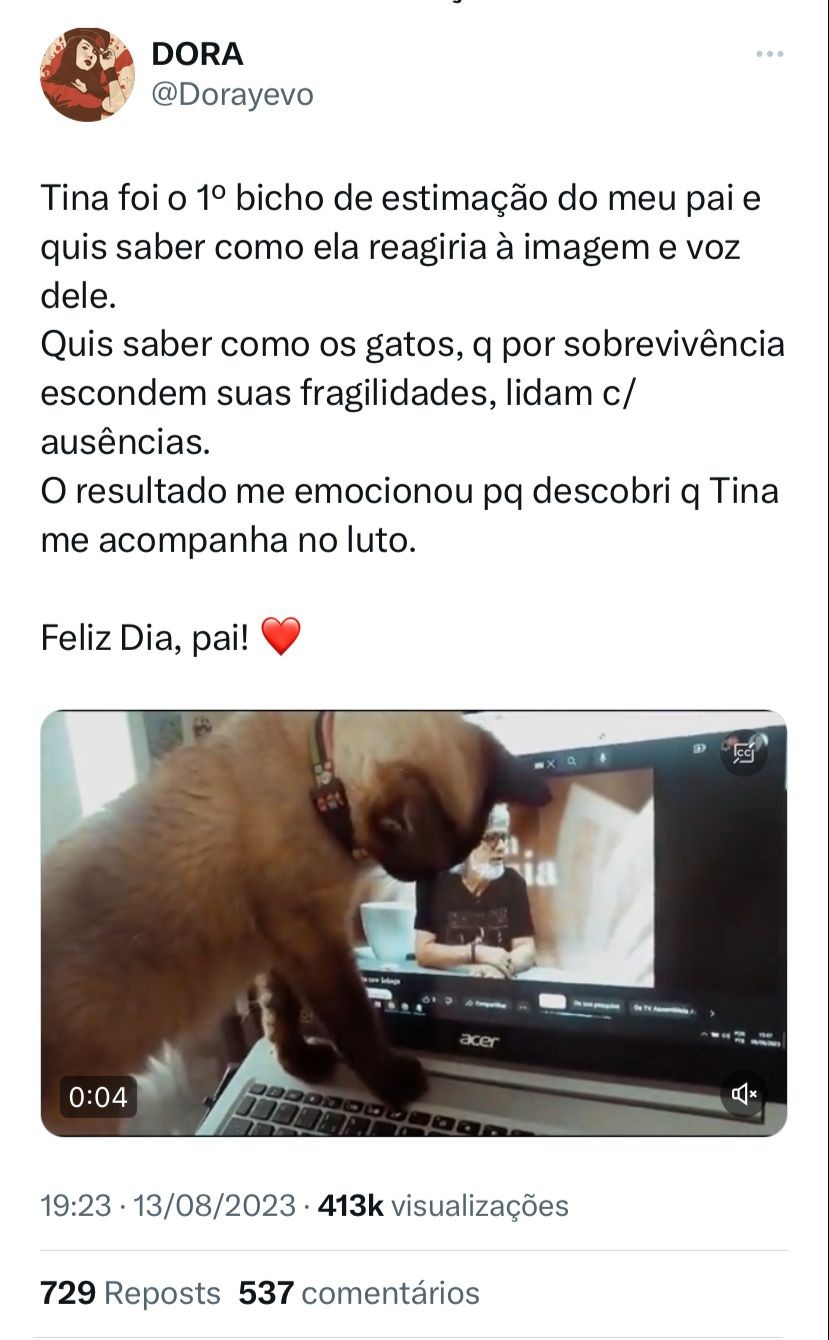
Task: Play the cat video
Action: click(413, 922)
